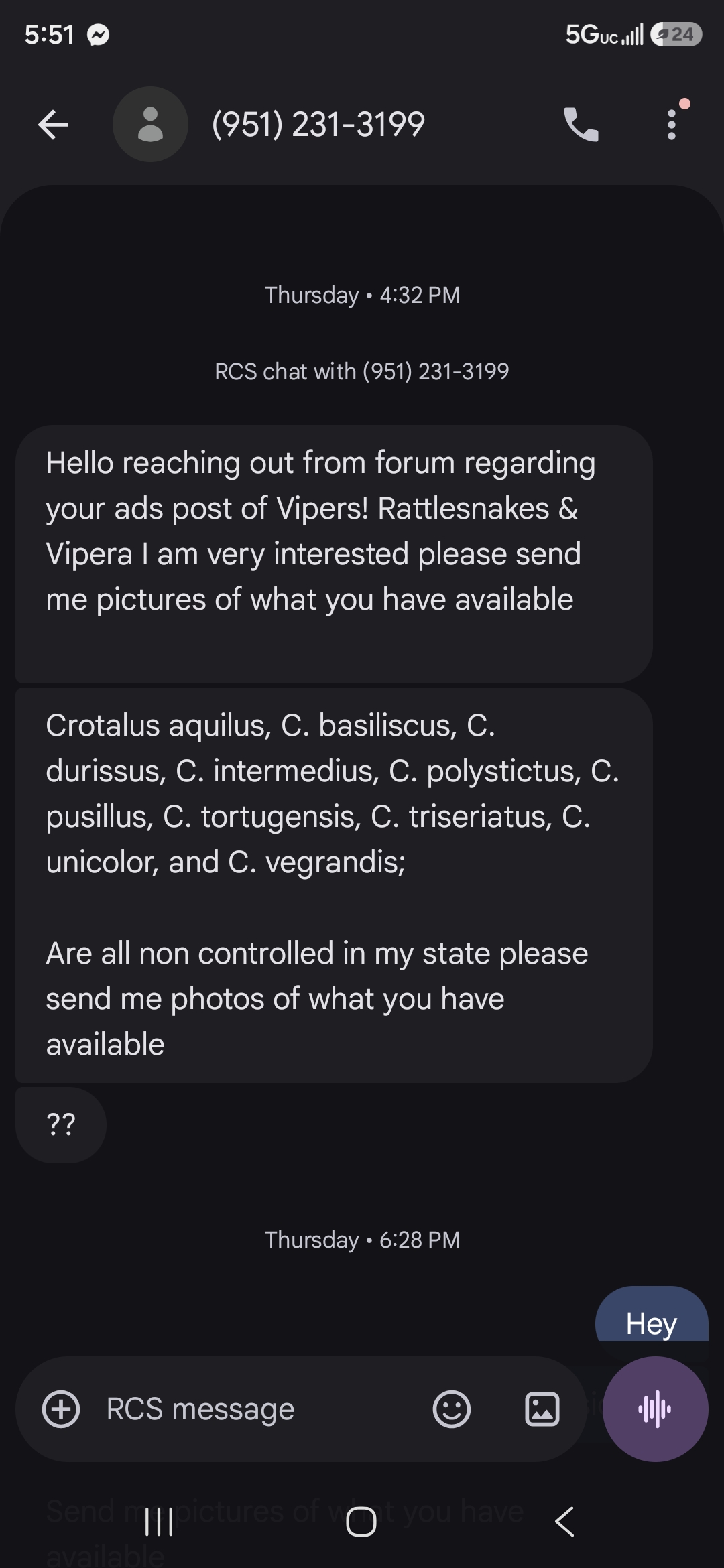
Task: Go to the home screen
Action: tap(361, 1521)
